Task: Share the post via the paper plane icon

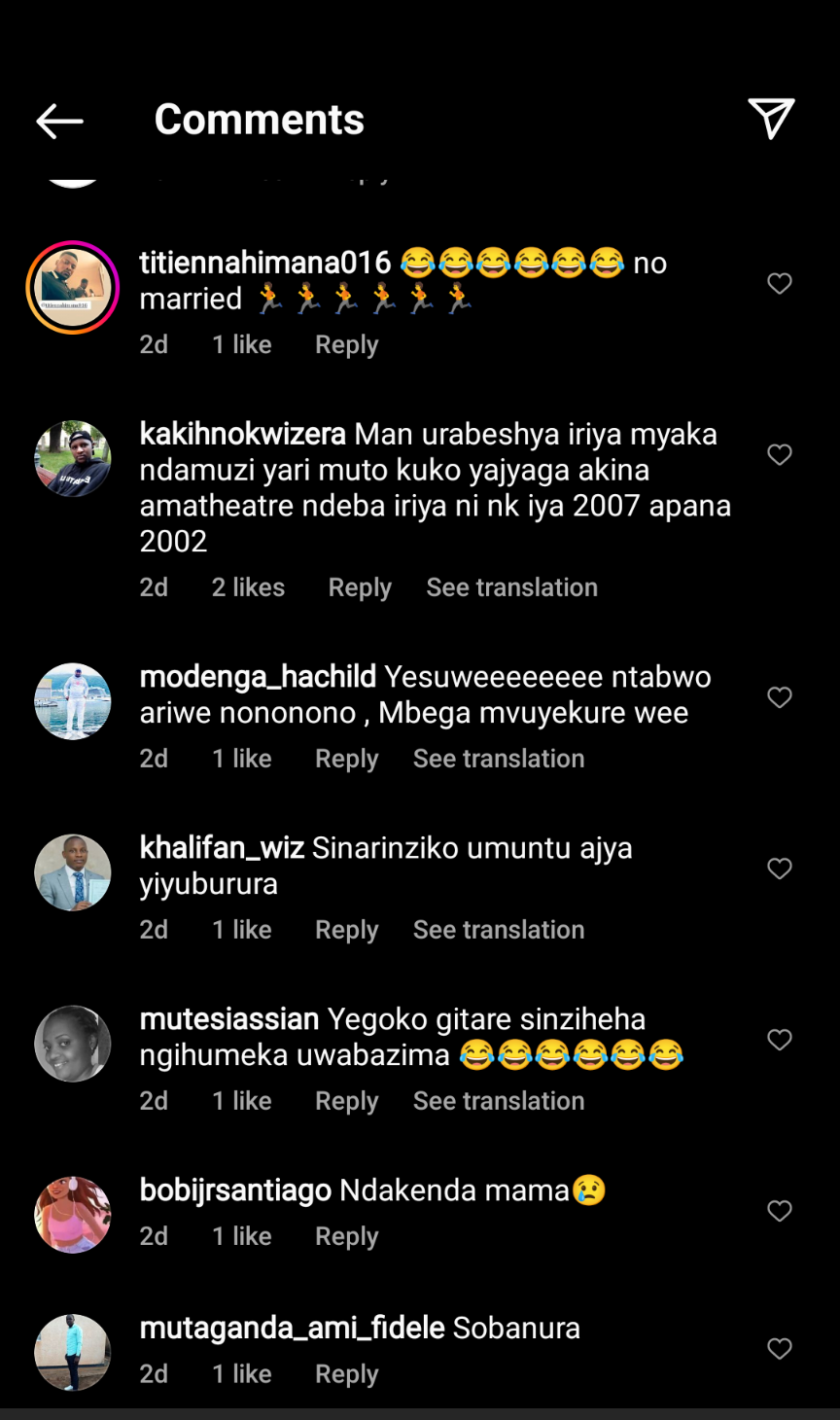Action: click(x=771, y=119)
